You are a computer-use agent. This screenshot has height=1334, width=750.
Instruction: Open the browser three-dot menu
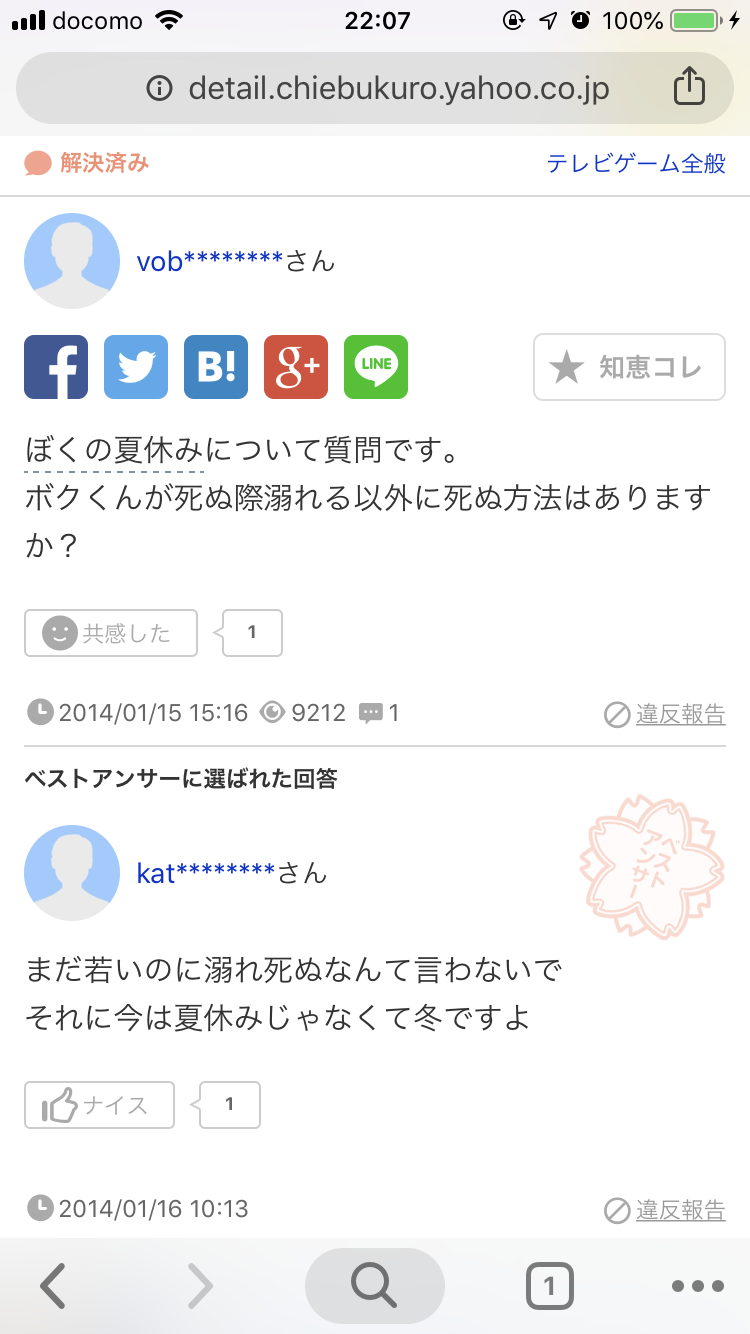point(697,1286)
